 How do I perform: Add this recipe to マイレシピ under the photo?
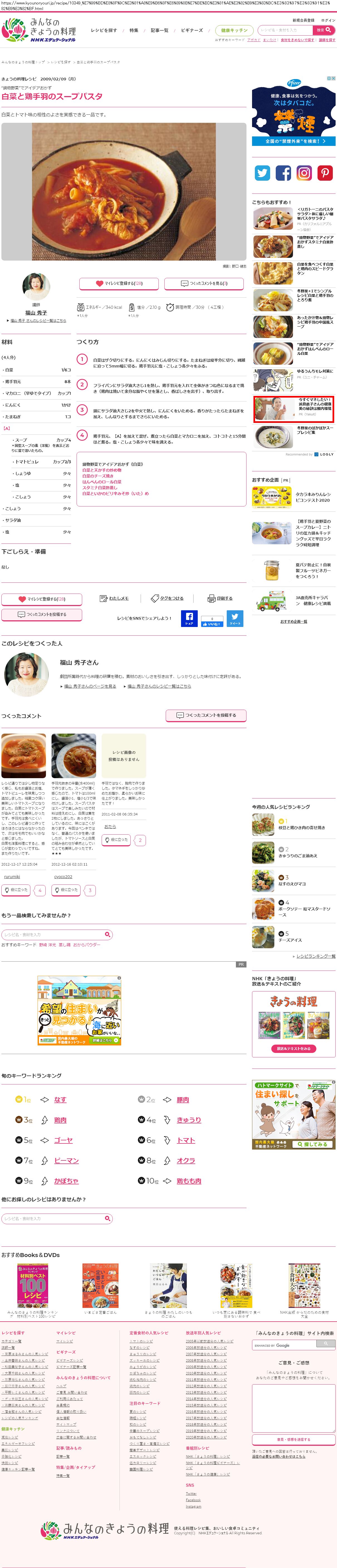pos(119,283)
